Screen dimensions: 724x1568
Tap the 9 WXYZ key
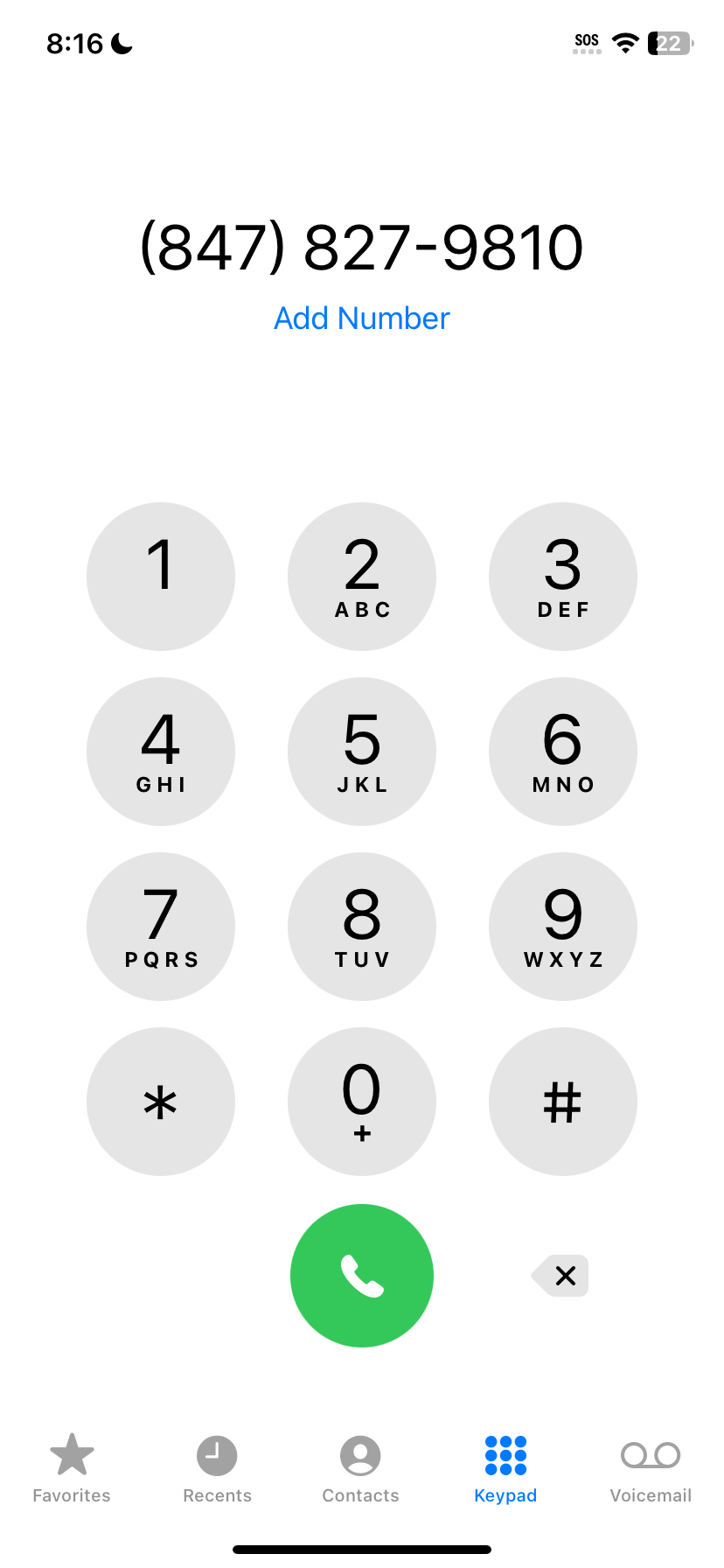(x=563, y=927)
